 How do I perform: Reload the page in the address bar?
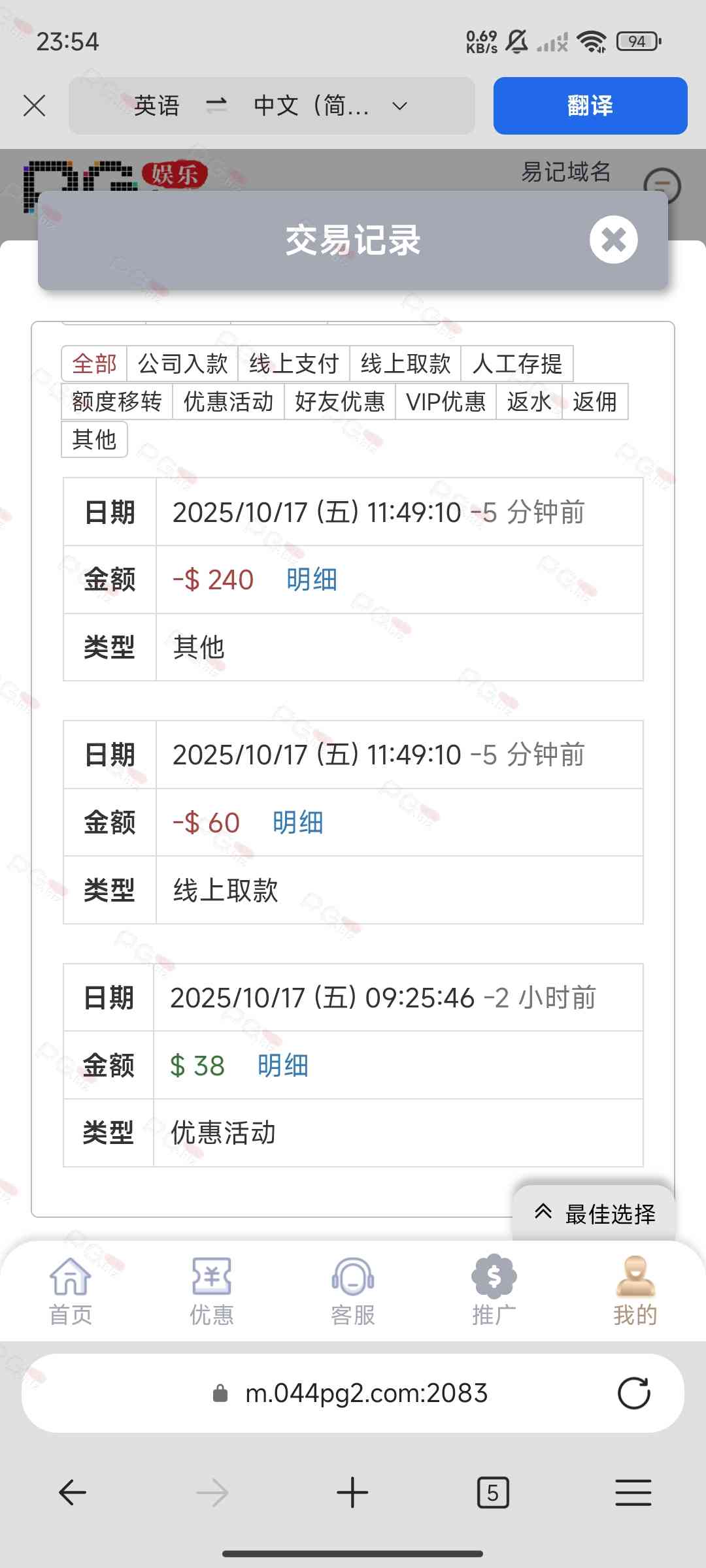[x=633, y=1394]
